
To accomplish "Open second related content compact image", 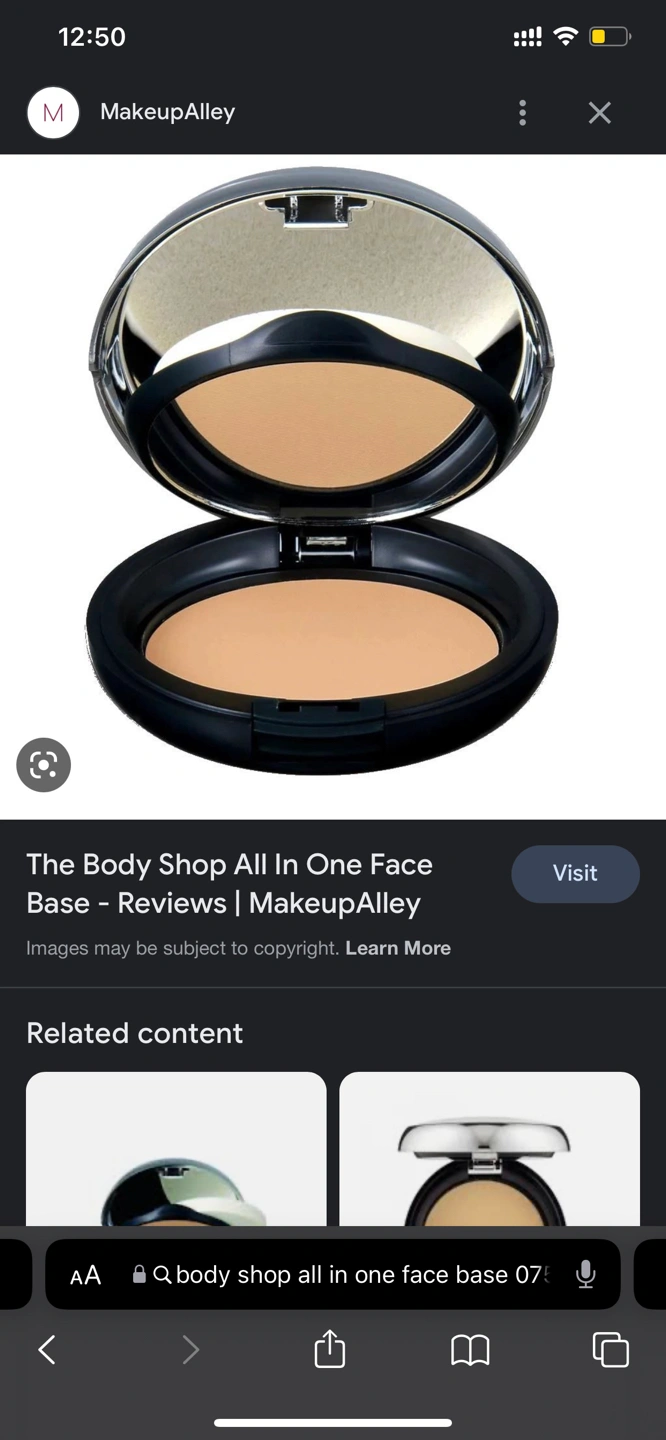I will (x=489, y=1150).
